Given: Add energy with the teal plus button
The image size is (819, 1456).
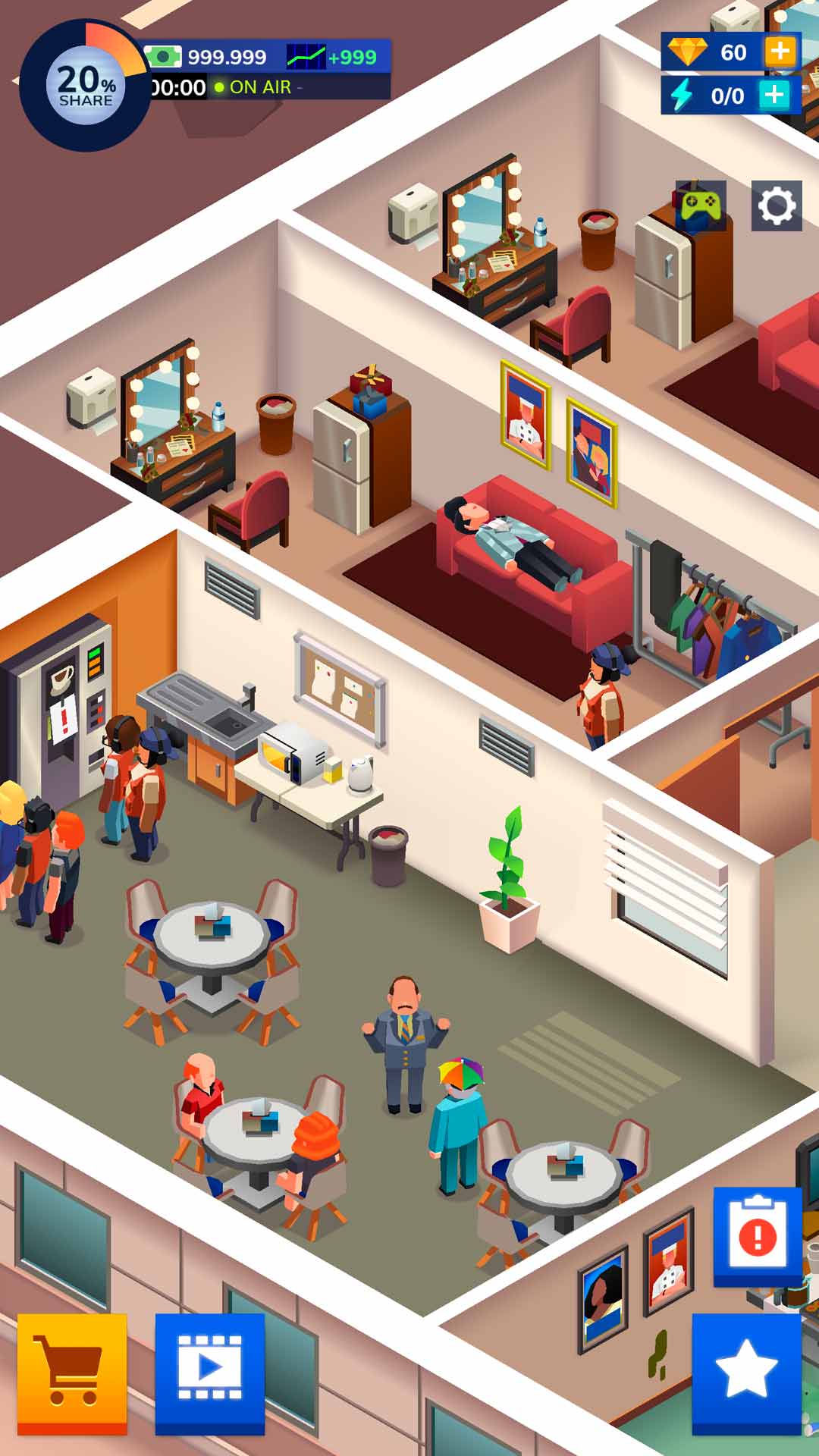Looking at the screenshot, I should pos(774,96).
